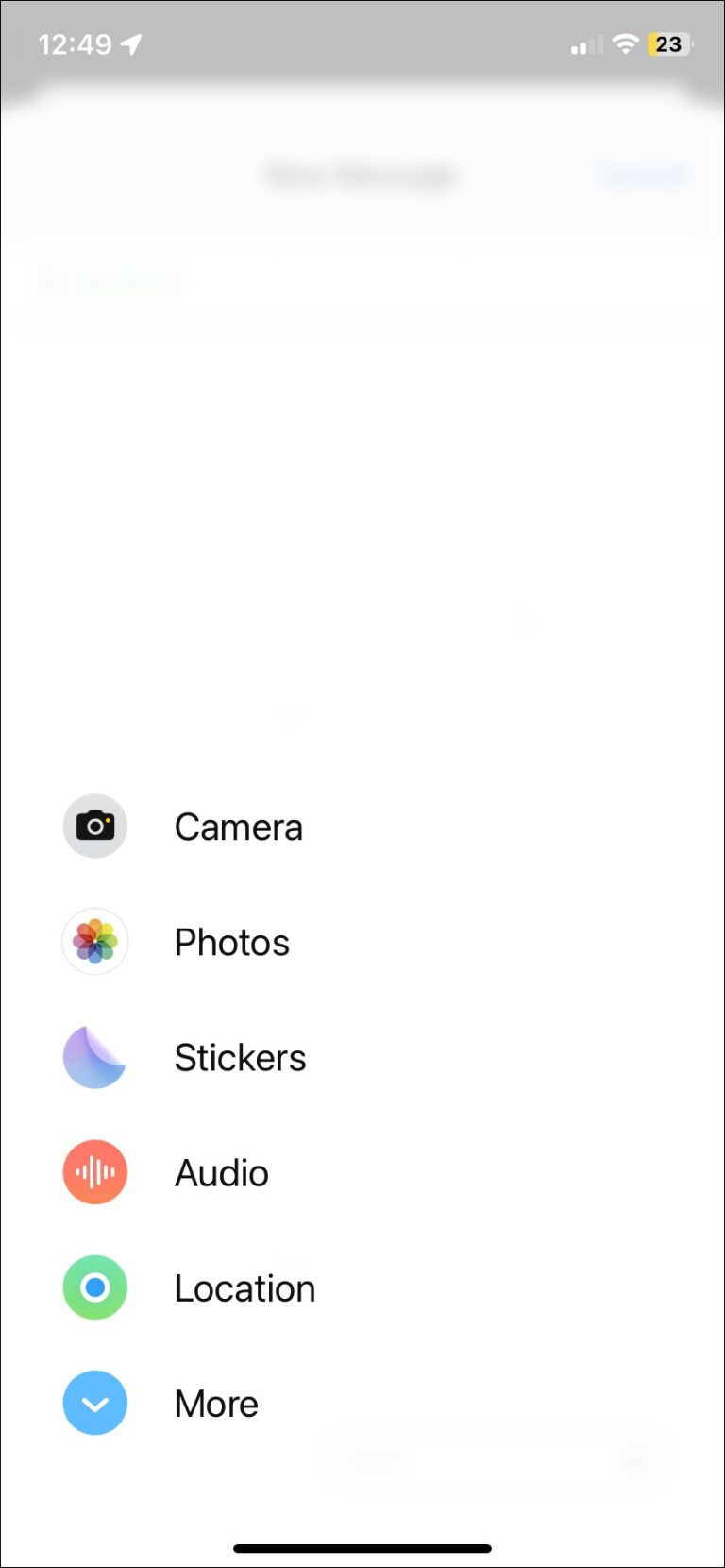Tap the battery showing 23 percent
Screen dimensions: 725x1568
click(667, 43)
